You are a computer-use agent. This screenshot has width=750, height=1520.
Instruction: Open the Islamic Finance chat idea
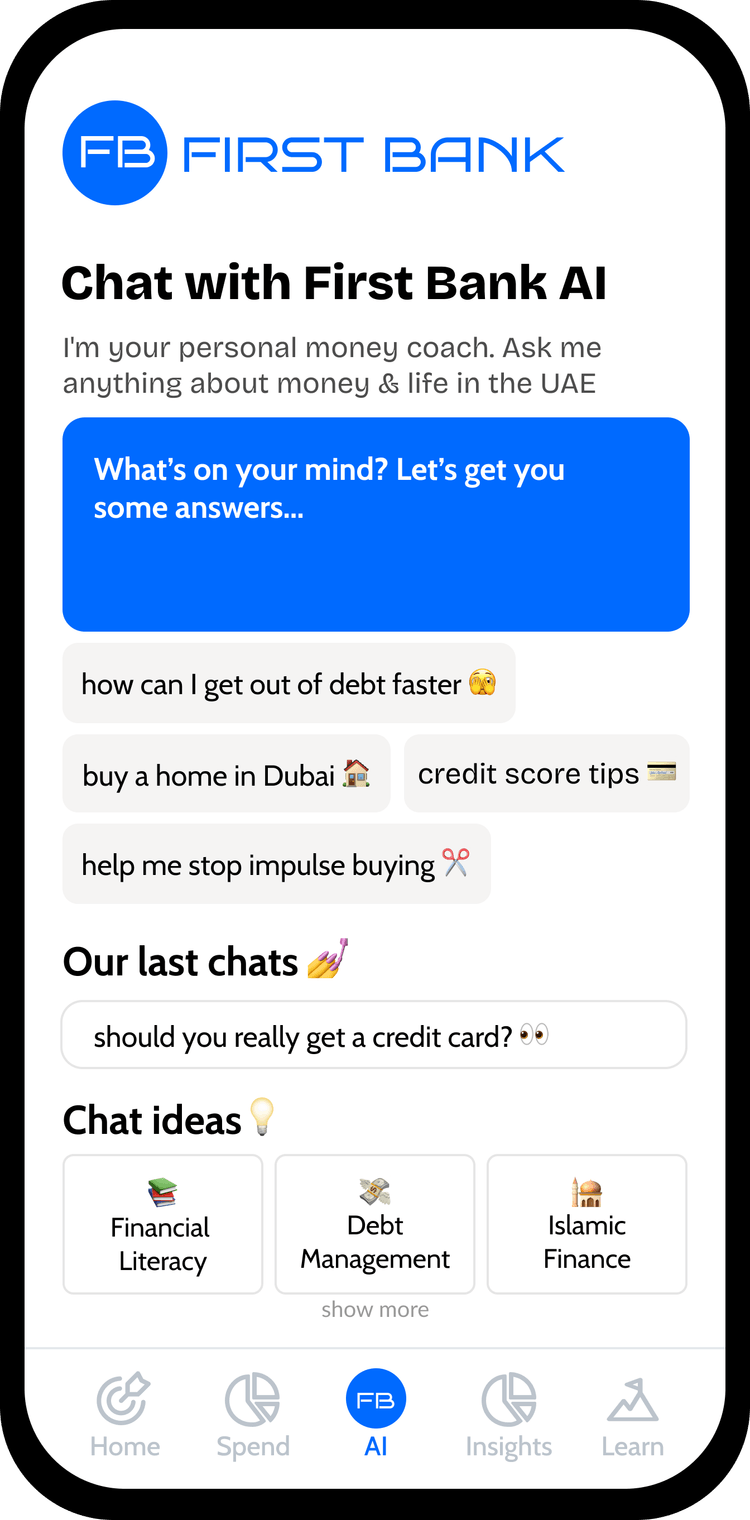tap(587, 1224)
